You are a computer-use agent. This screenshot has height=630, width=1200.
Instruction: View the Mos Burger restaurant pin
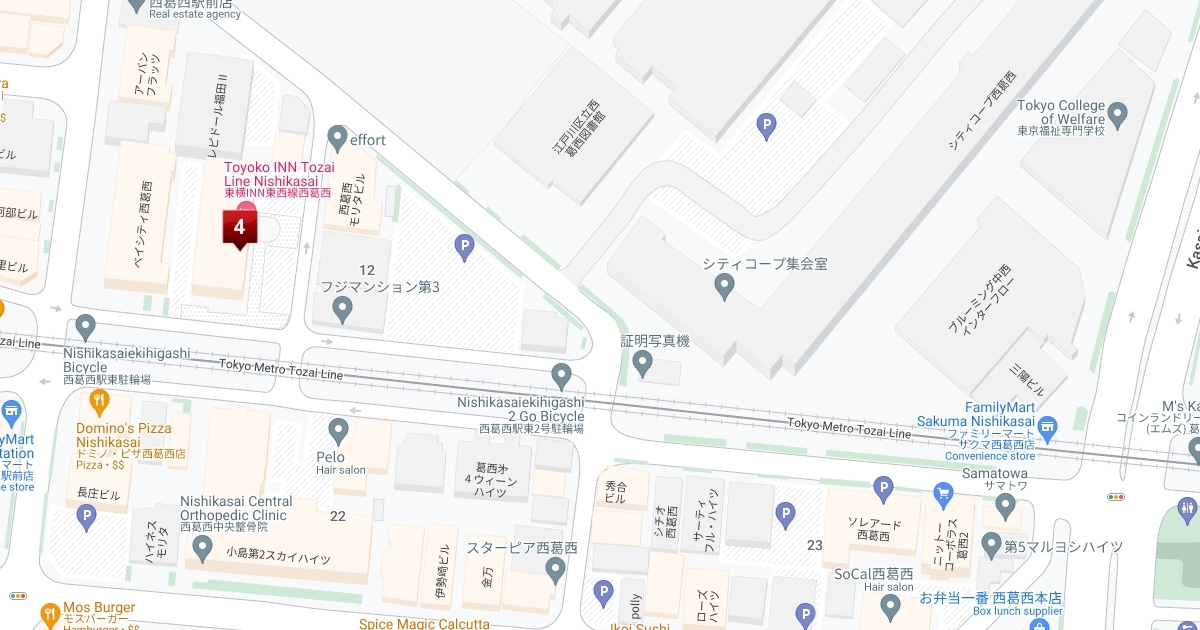tap(48, 613)
